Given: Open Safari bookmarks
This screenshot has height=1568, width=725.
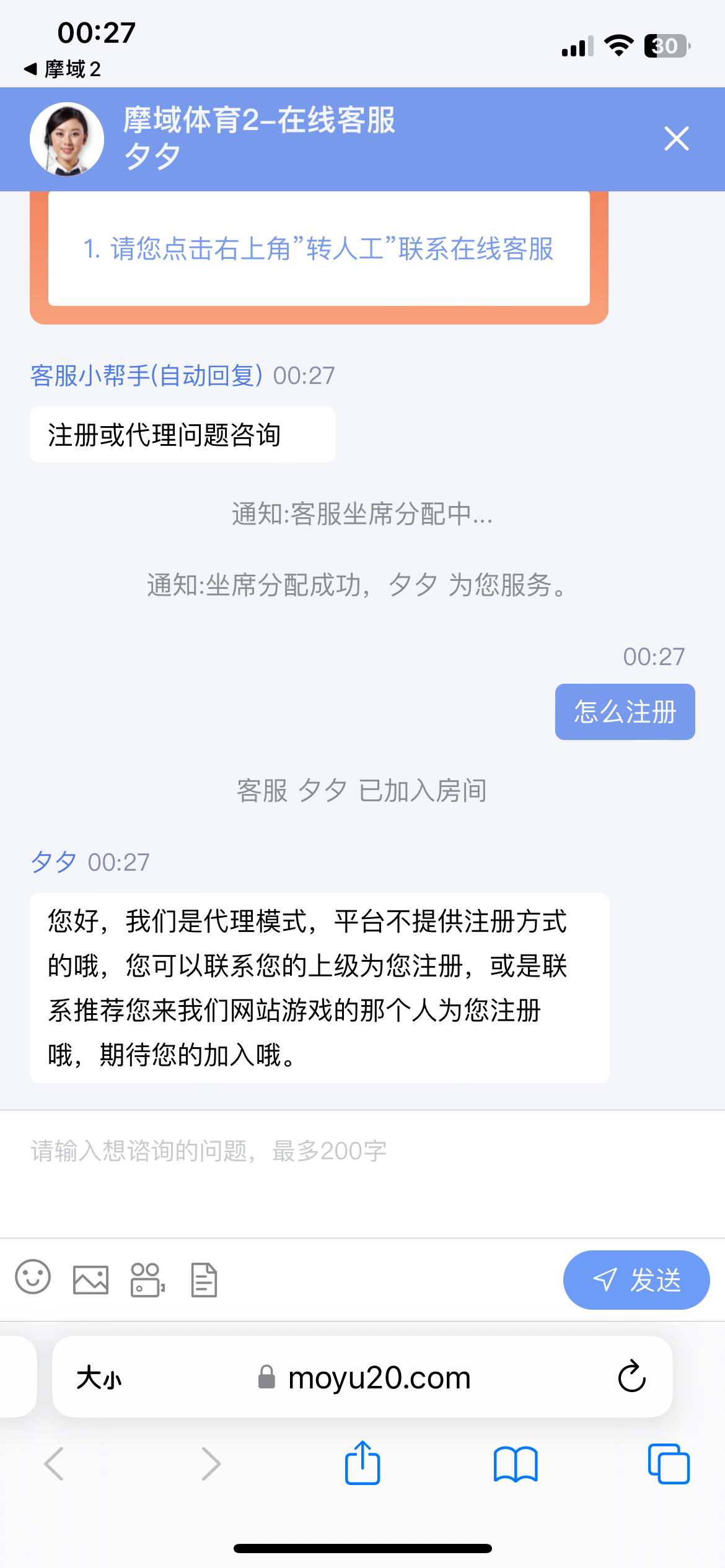Looking at the screenshot, I should tap(516, 1464).
